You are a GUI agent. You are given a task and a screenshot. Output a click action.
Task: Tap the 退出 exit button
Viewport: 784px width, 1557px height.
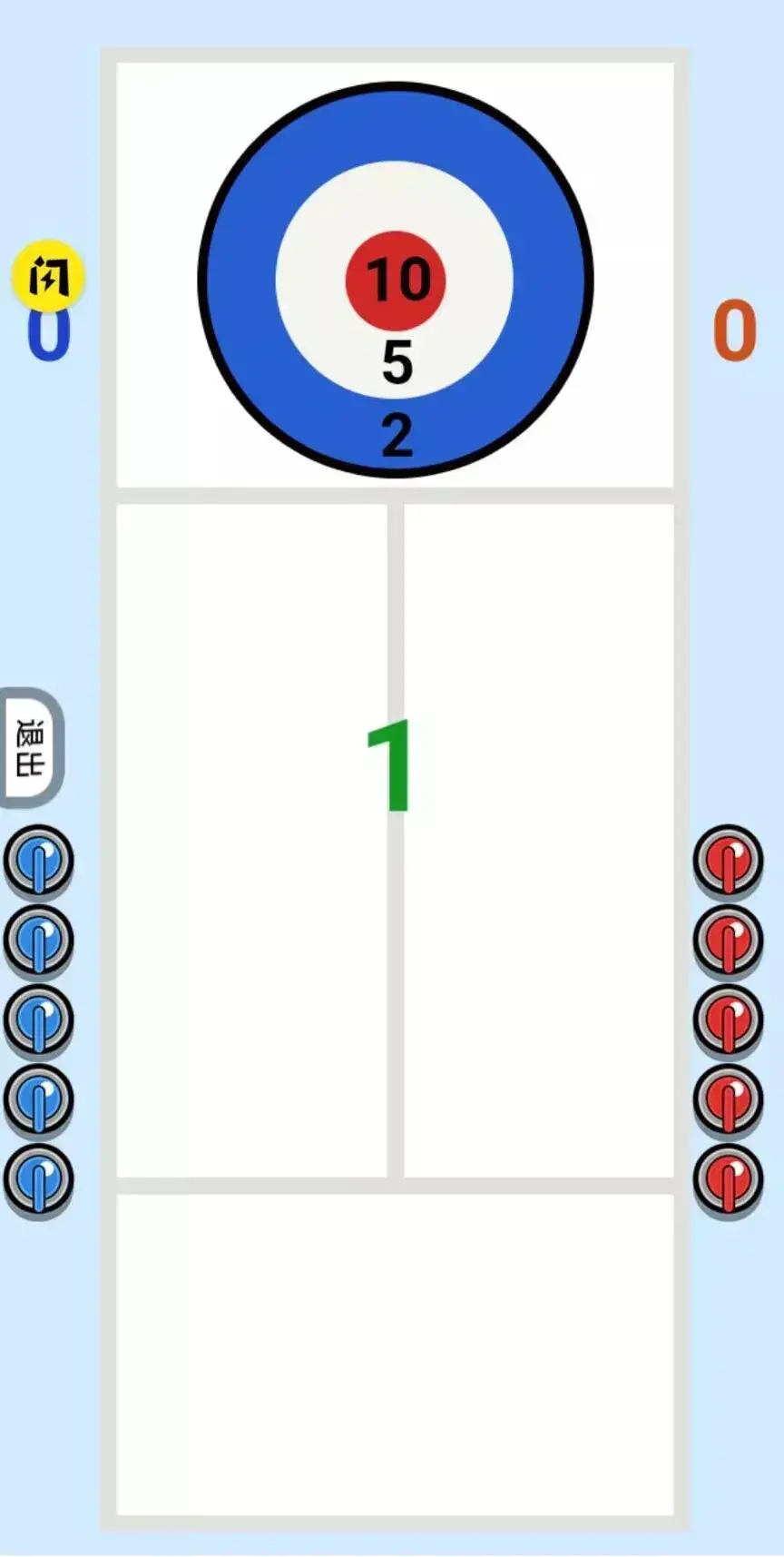tap(31, 748)
